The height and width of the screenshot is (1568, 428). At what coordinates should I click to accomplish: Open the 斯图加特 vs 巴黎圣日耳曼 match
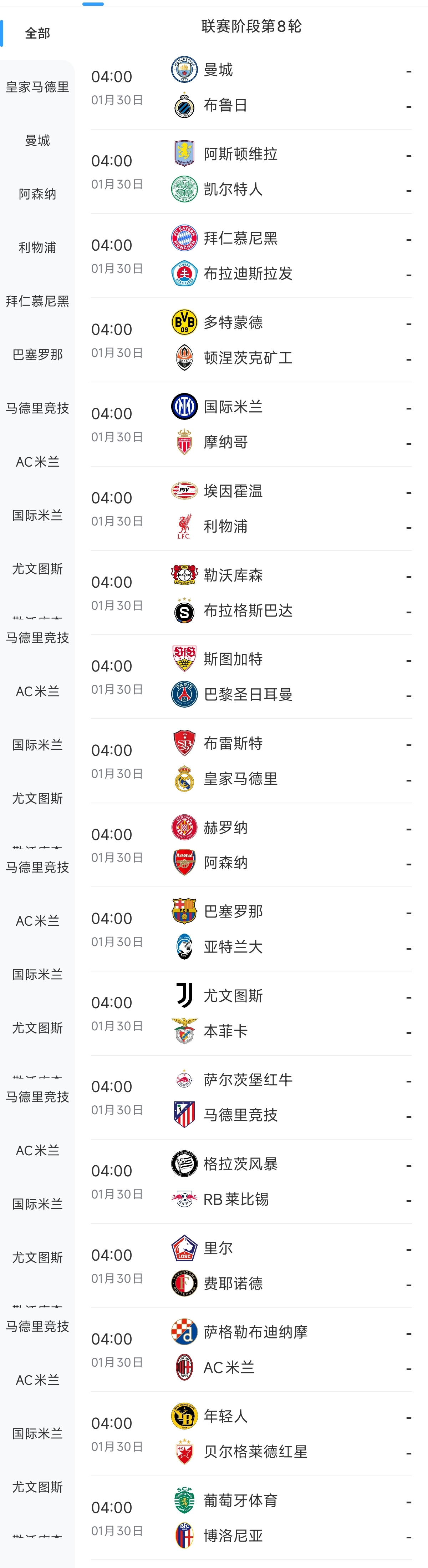251,677
